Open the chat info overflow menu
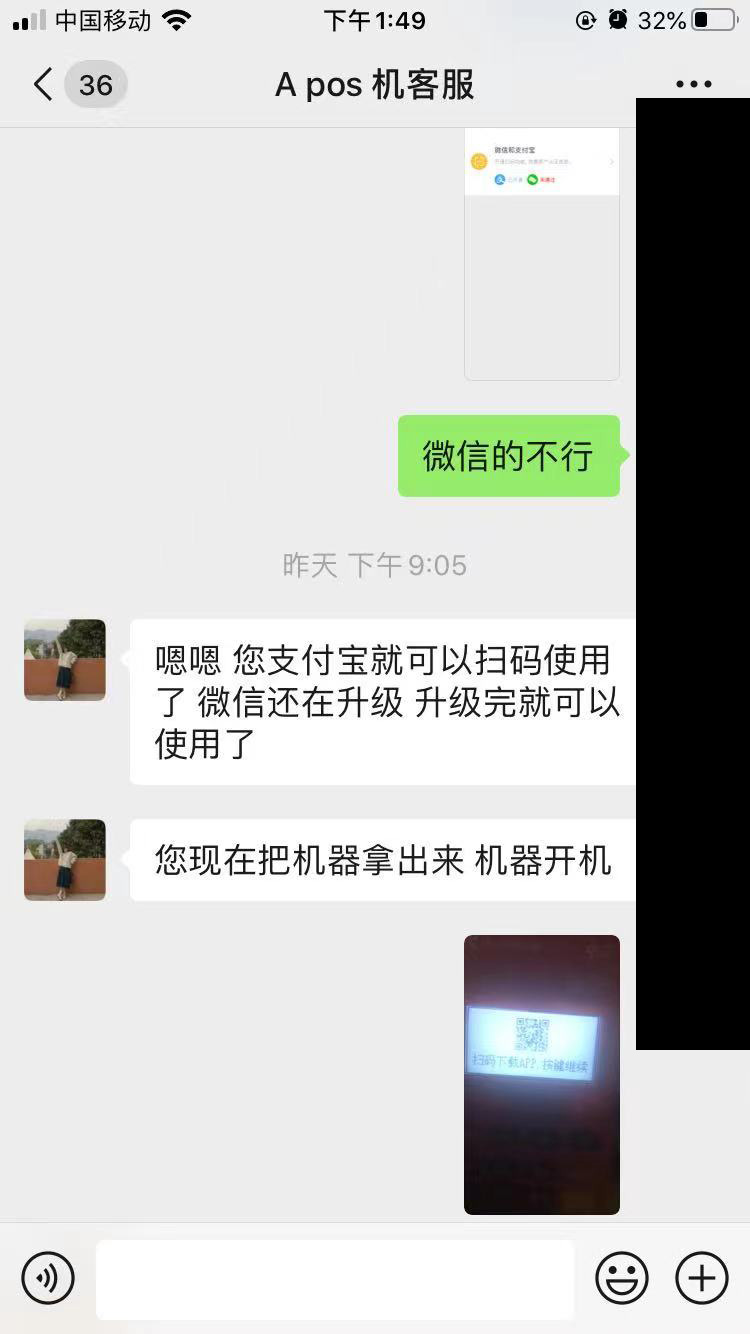This screenshot has height=1334, width=750. pyautogui.click(x=693, y=85)
